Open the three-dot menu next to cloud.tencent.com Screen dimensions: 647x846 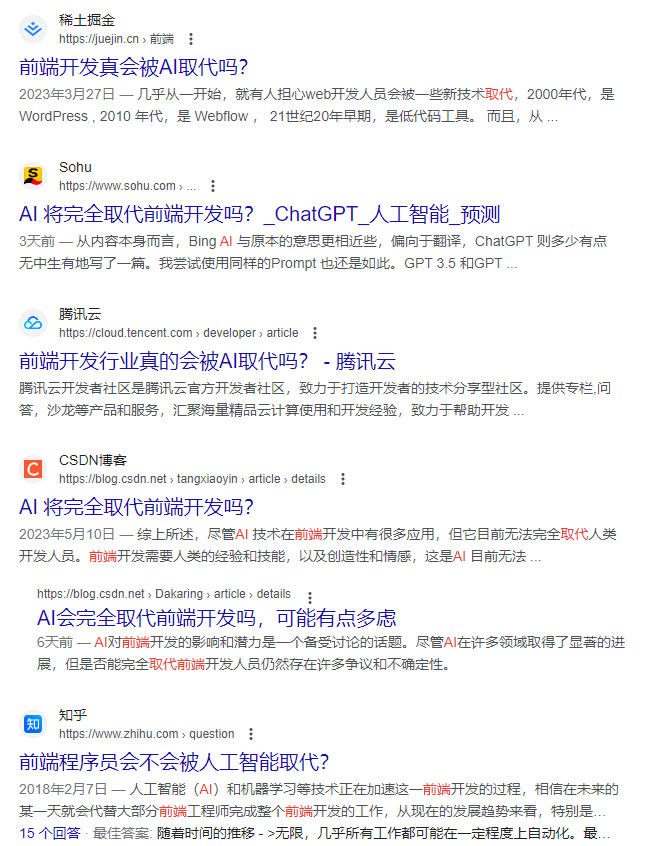click(315, 333)
